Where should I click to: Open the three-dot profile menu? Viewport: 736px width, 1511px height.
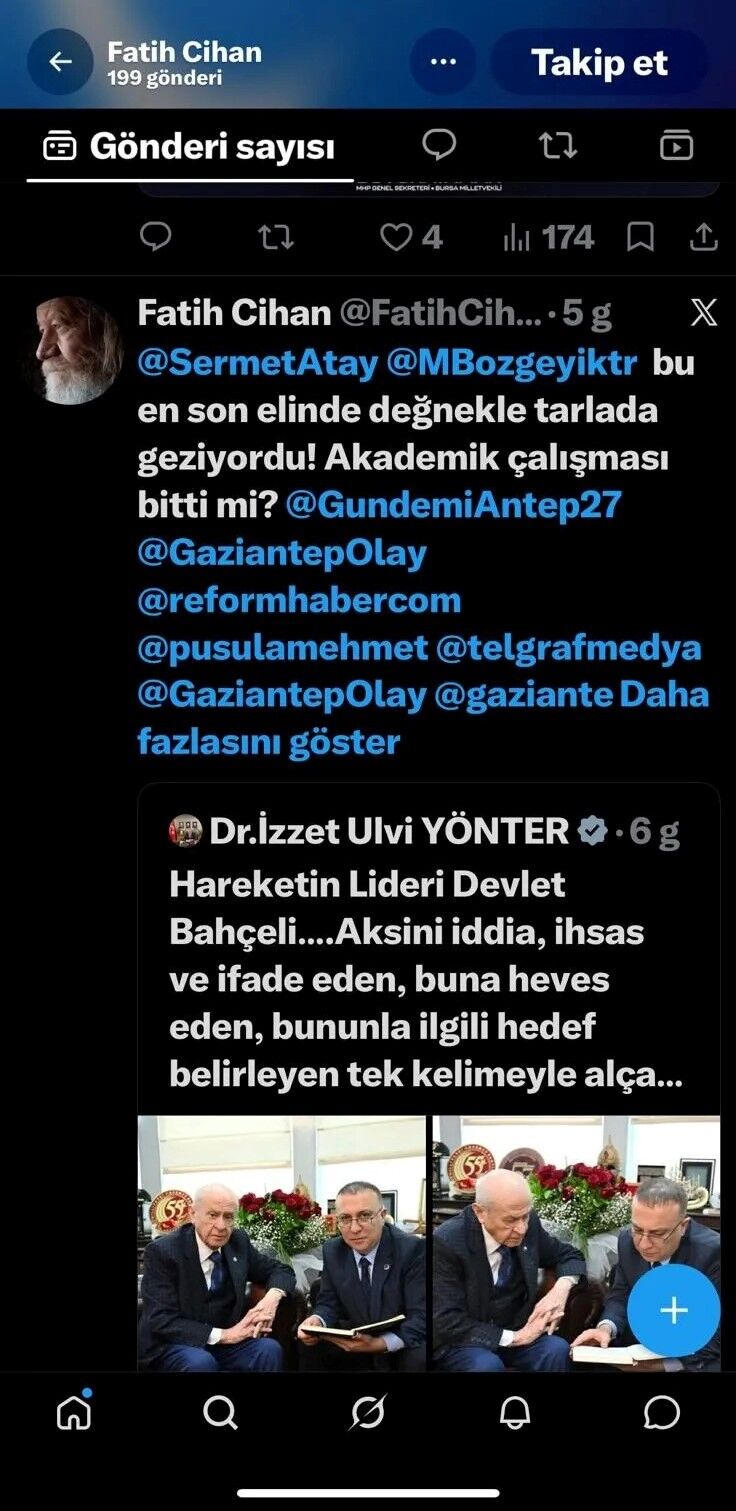[443, 62]
